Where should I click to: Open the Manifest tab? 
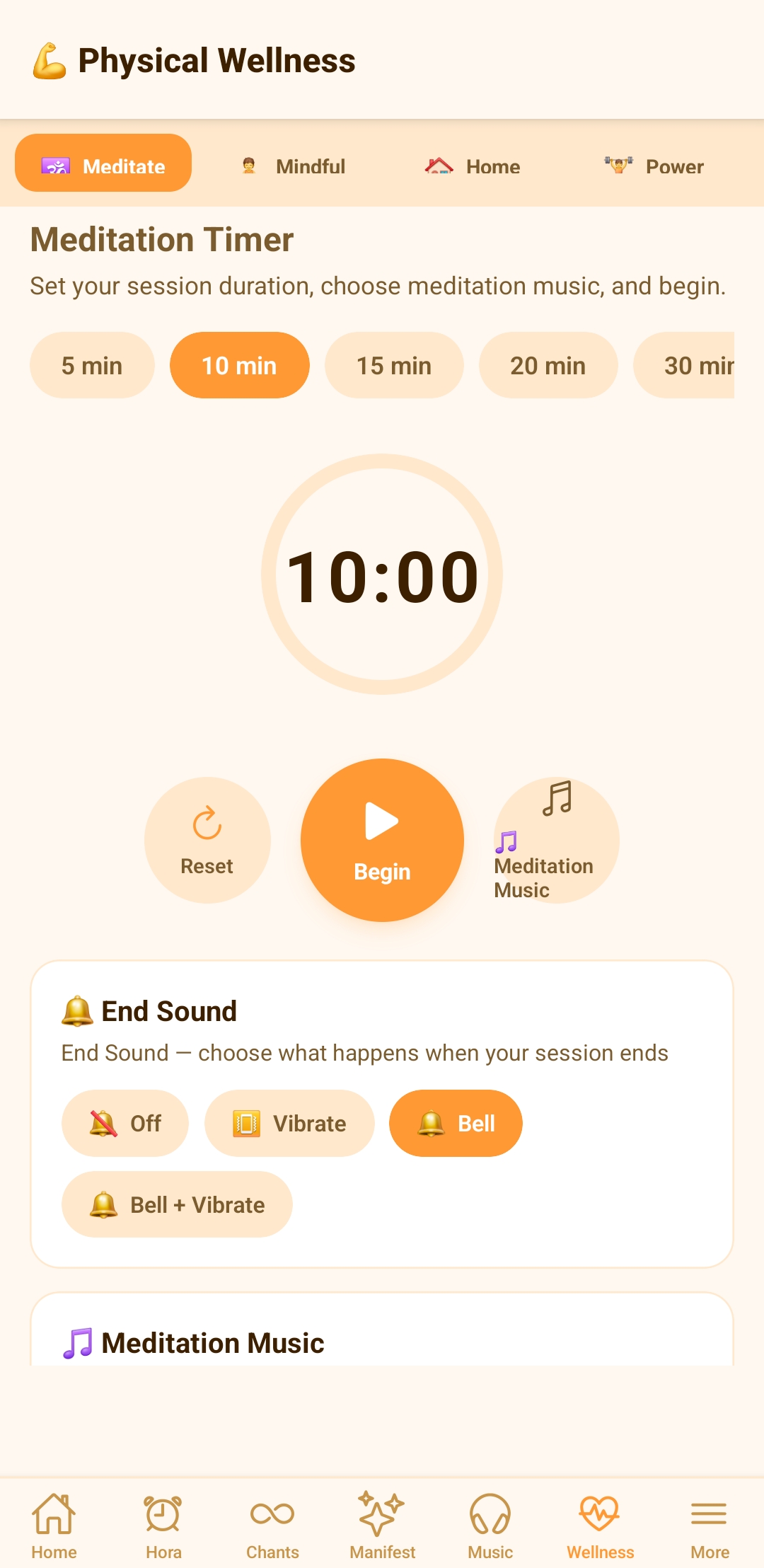click(382, 1526)
